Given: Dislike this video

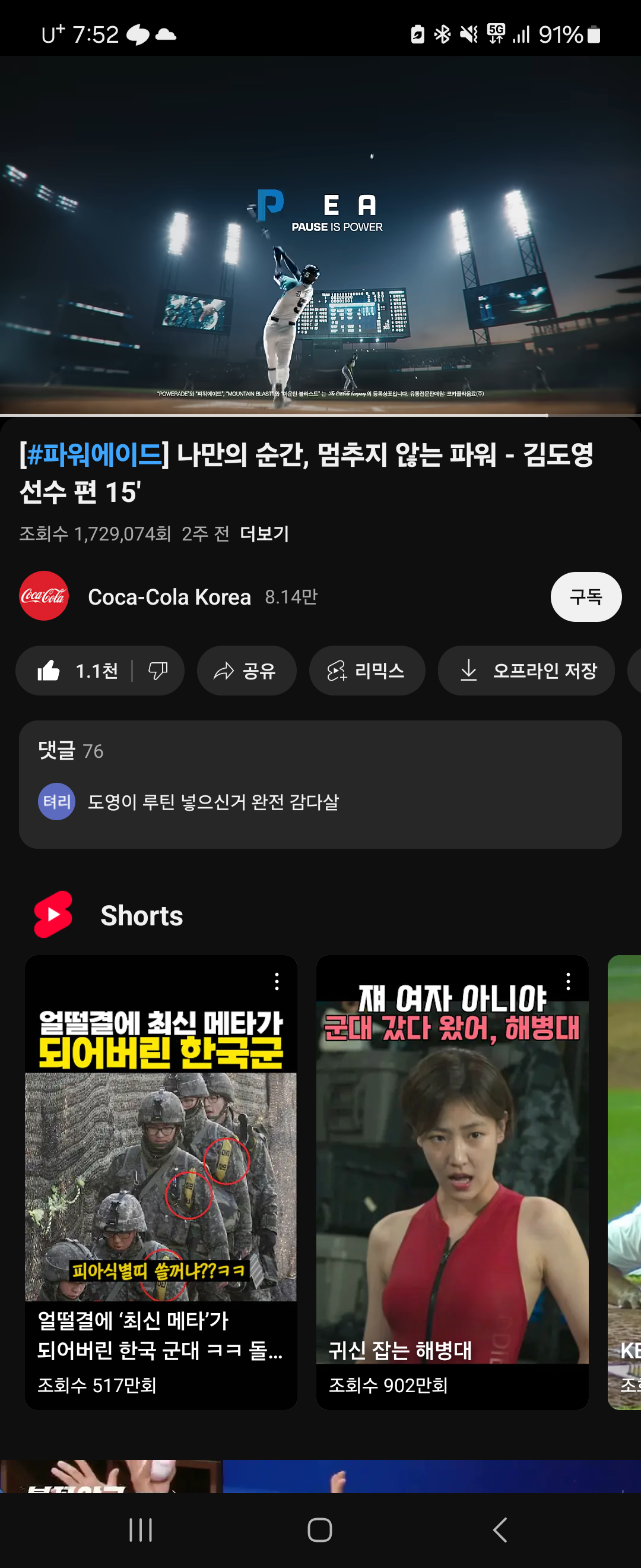Looking at the screenshot, I should (158, 671).
